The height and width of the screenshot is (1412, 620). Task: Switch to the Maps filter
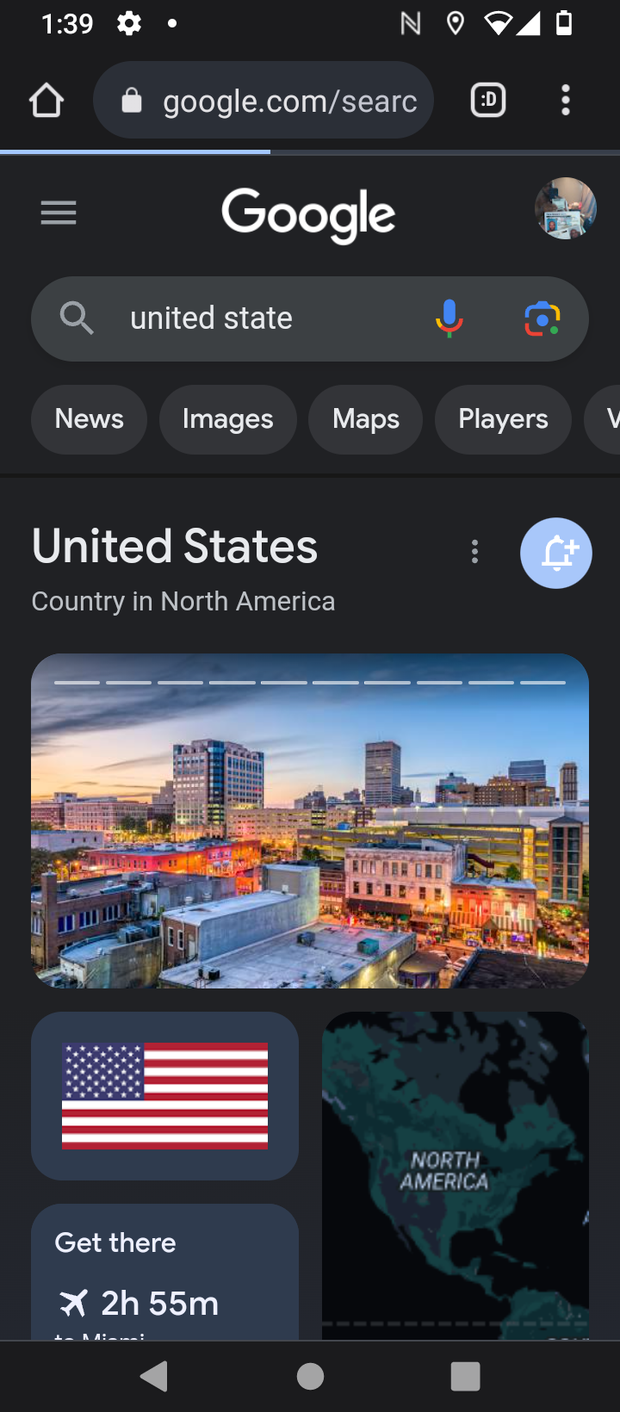coord(366,419)
